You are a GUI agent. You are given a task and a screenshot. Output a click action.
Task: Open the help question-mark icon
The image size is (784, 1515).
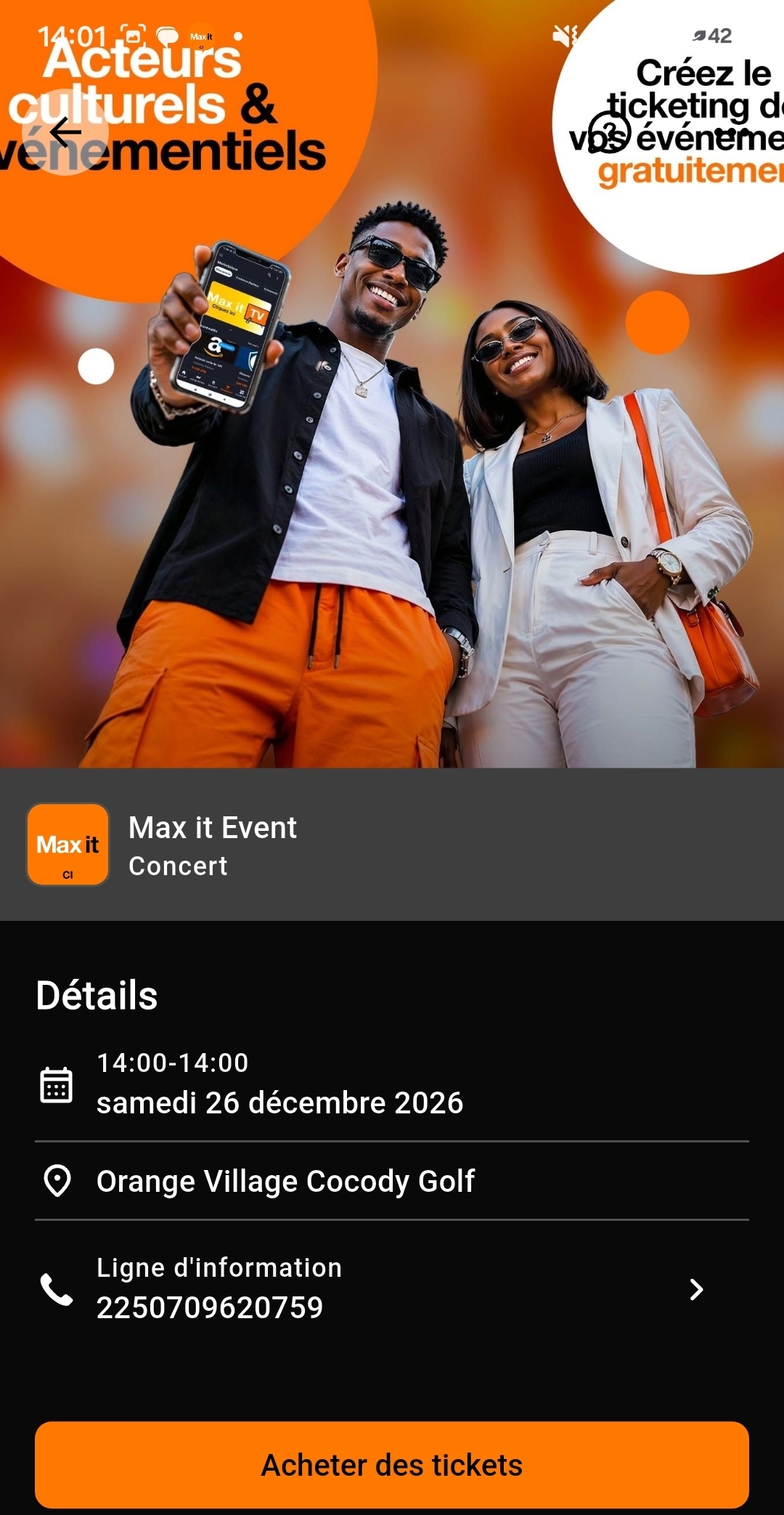(608, 132)
